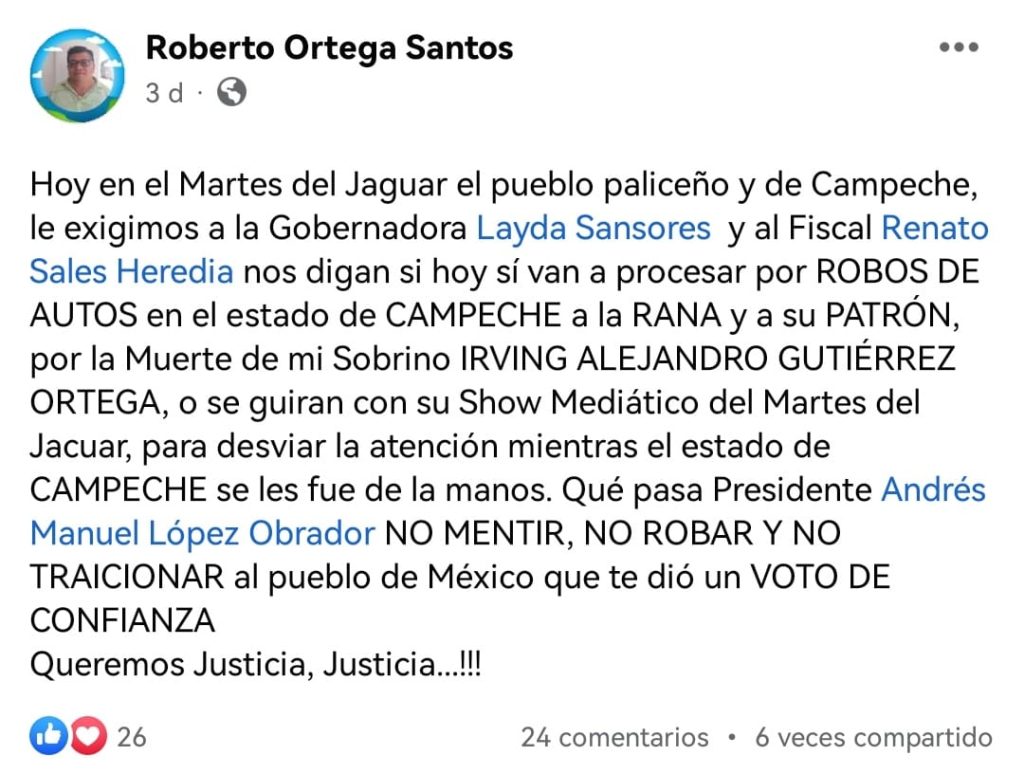View the 26 reactions list

(x=88, y=738)
